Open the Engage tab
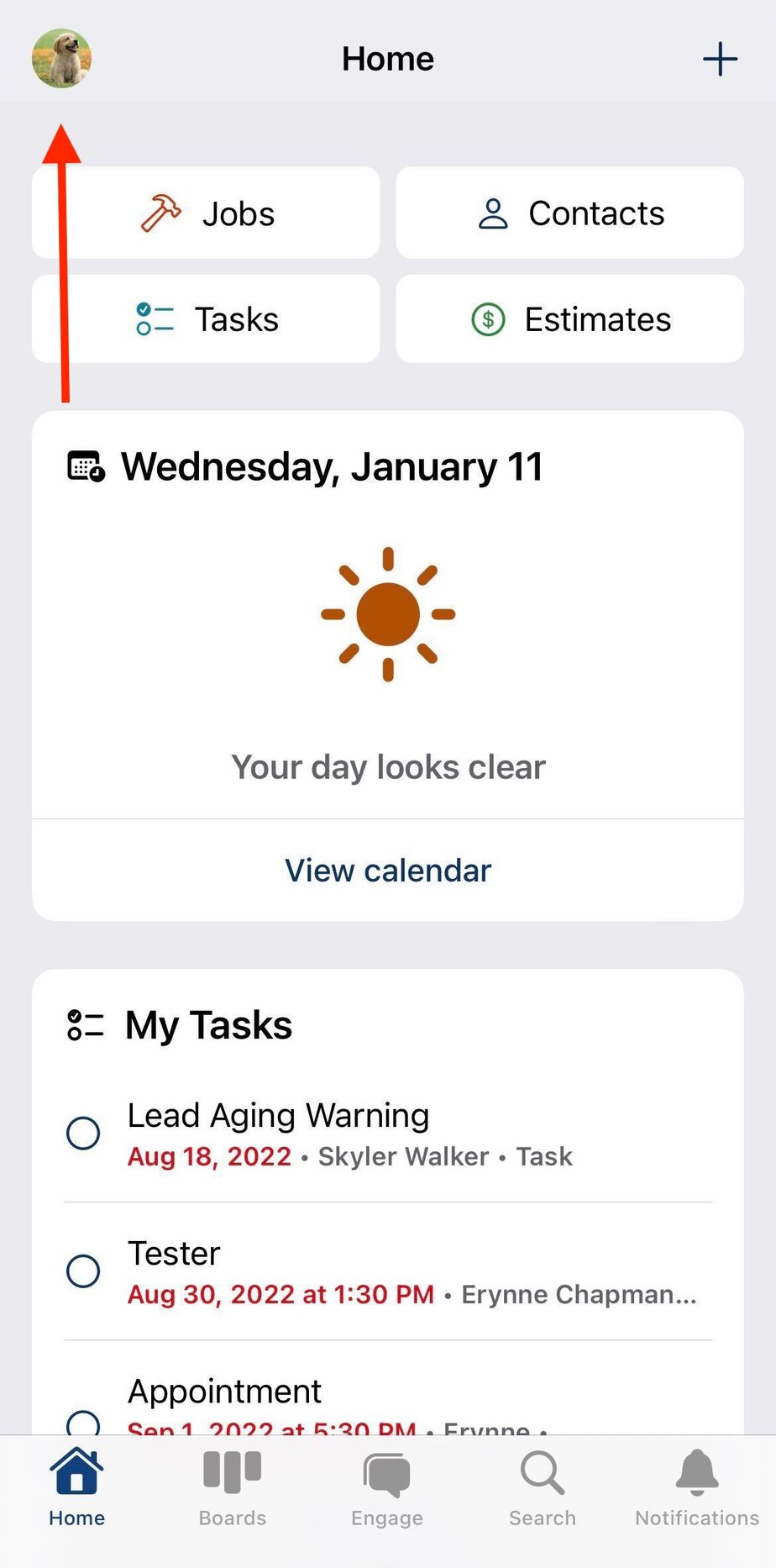 [x=386, y=1472]
